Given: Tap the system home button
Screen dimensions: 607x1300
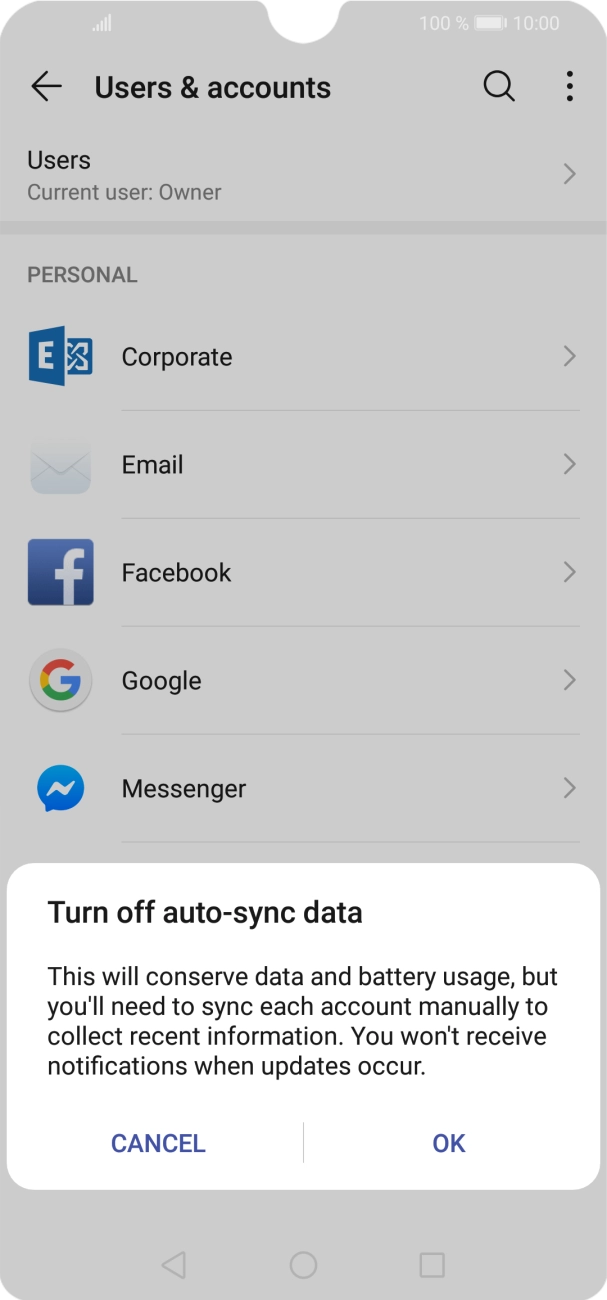Looking at the screenshot, I should [x=303, y=1265].
